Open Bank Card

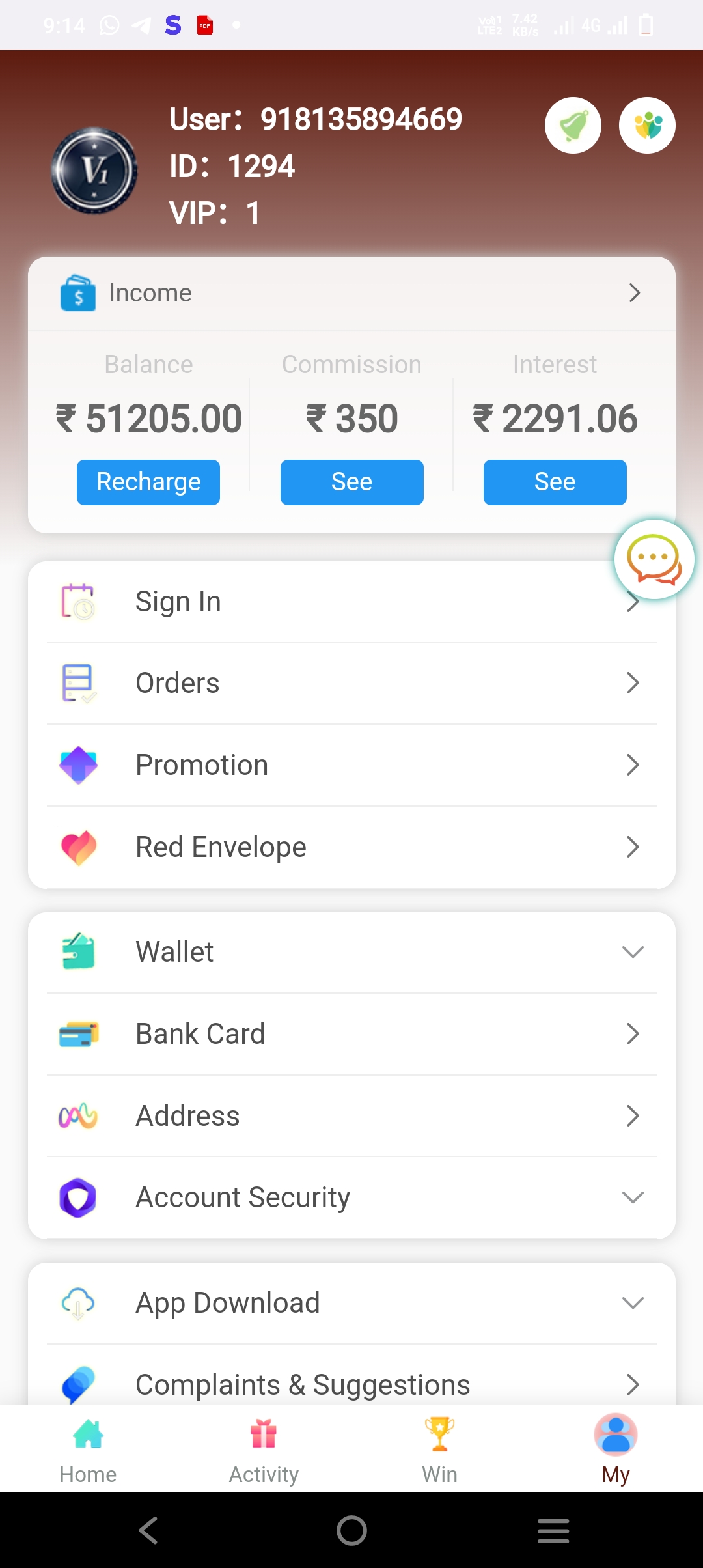point(351,1034)
